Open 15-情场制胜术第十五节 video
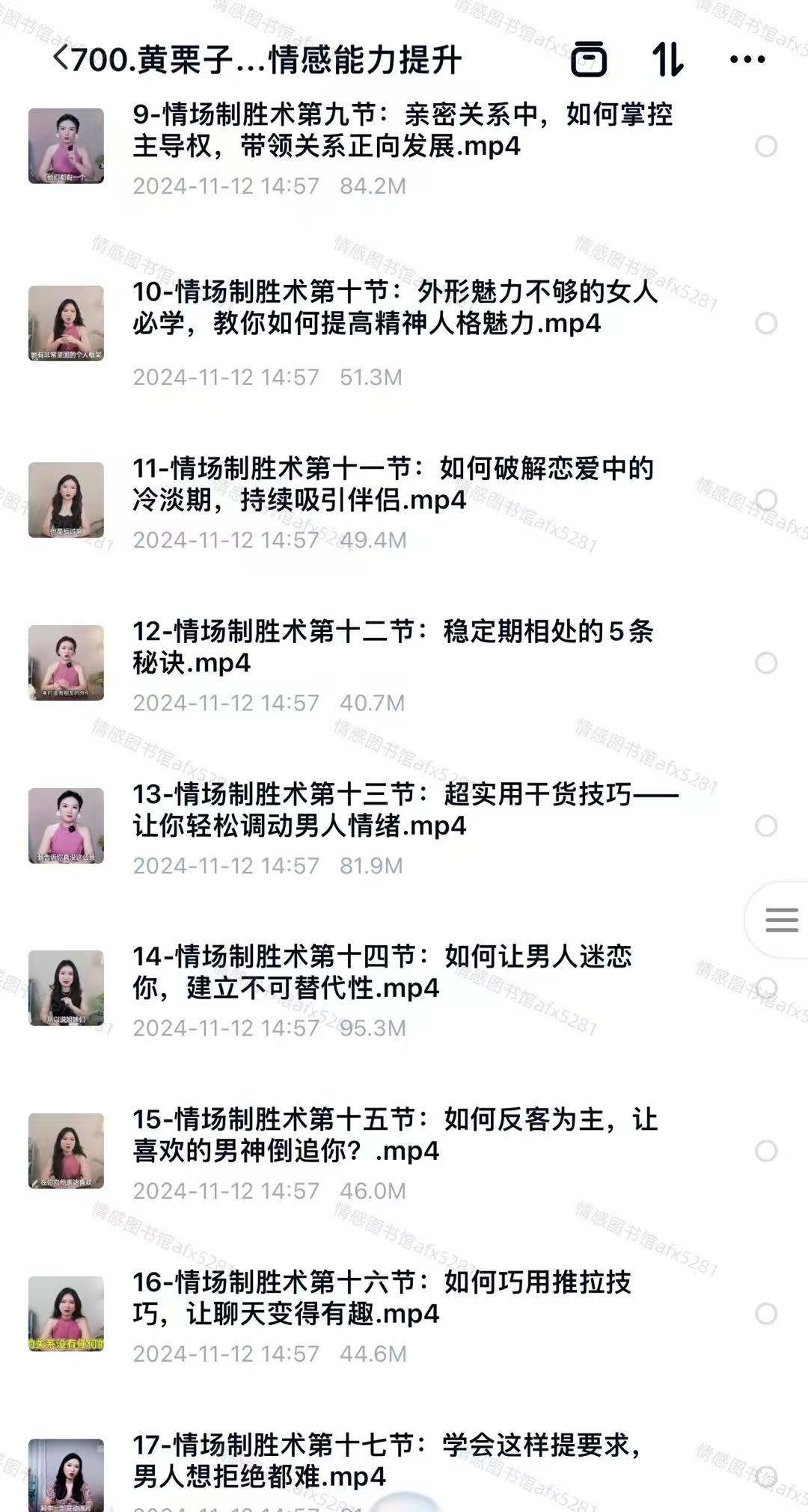The width and height of the screenshot is (808, 1512). pos(394,1135)
